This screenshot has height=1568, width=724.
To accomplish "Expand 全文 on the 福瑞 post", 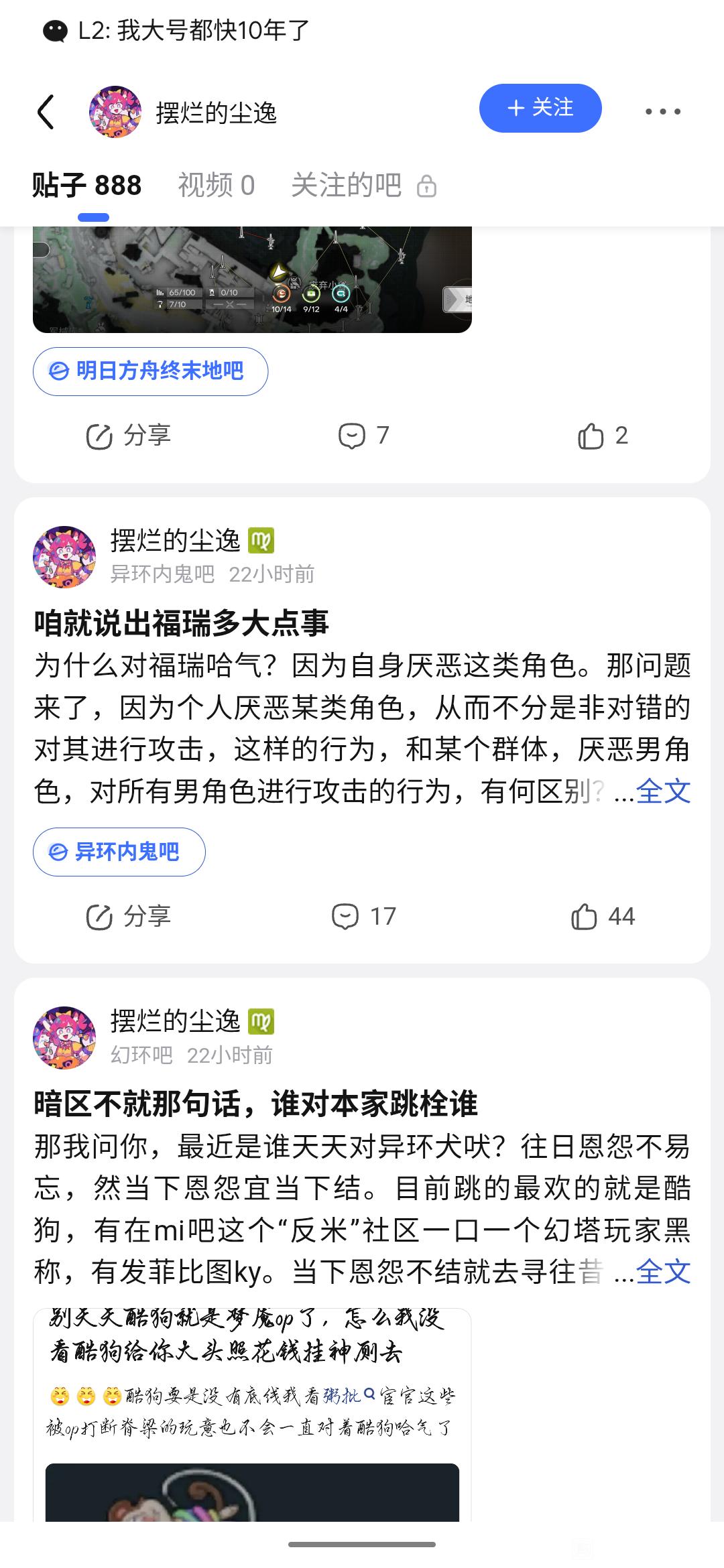I will click(x=662, y=791).
